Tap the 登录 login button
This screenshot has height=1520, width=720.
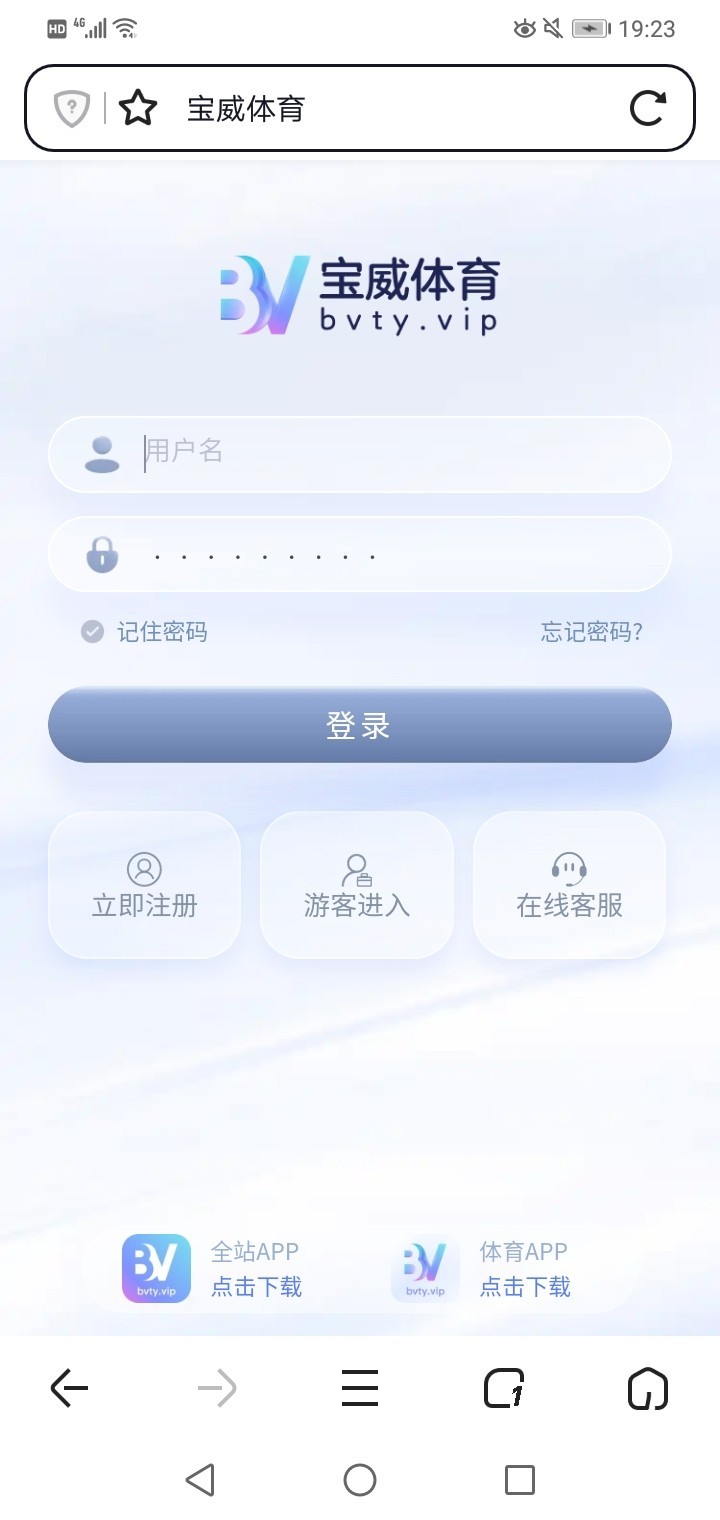(x=360, y=725)
